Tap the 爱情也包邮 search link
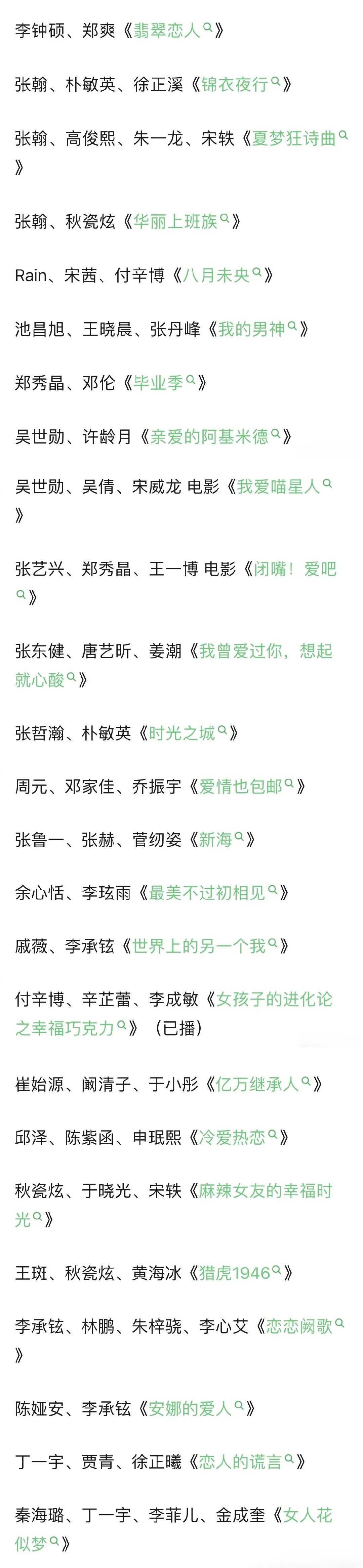 pos(241,787)
